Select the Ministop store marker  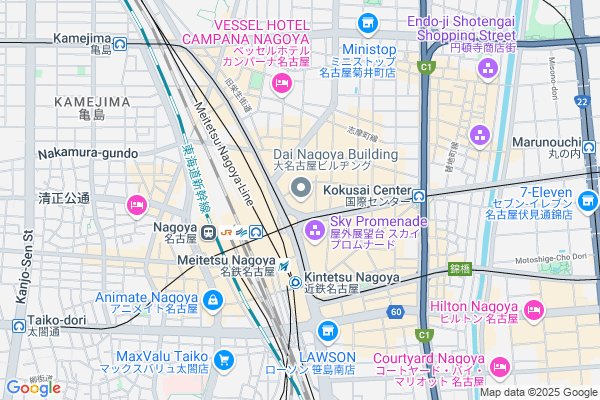click(369, 21)
